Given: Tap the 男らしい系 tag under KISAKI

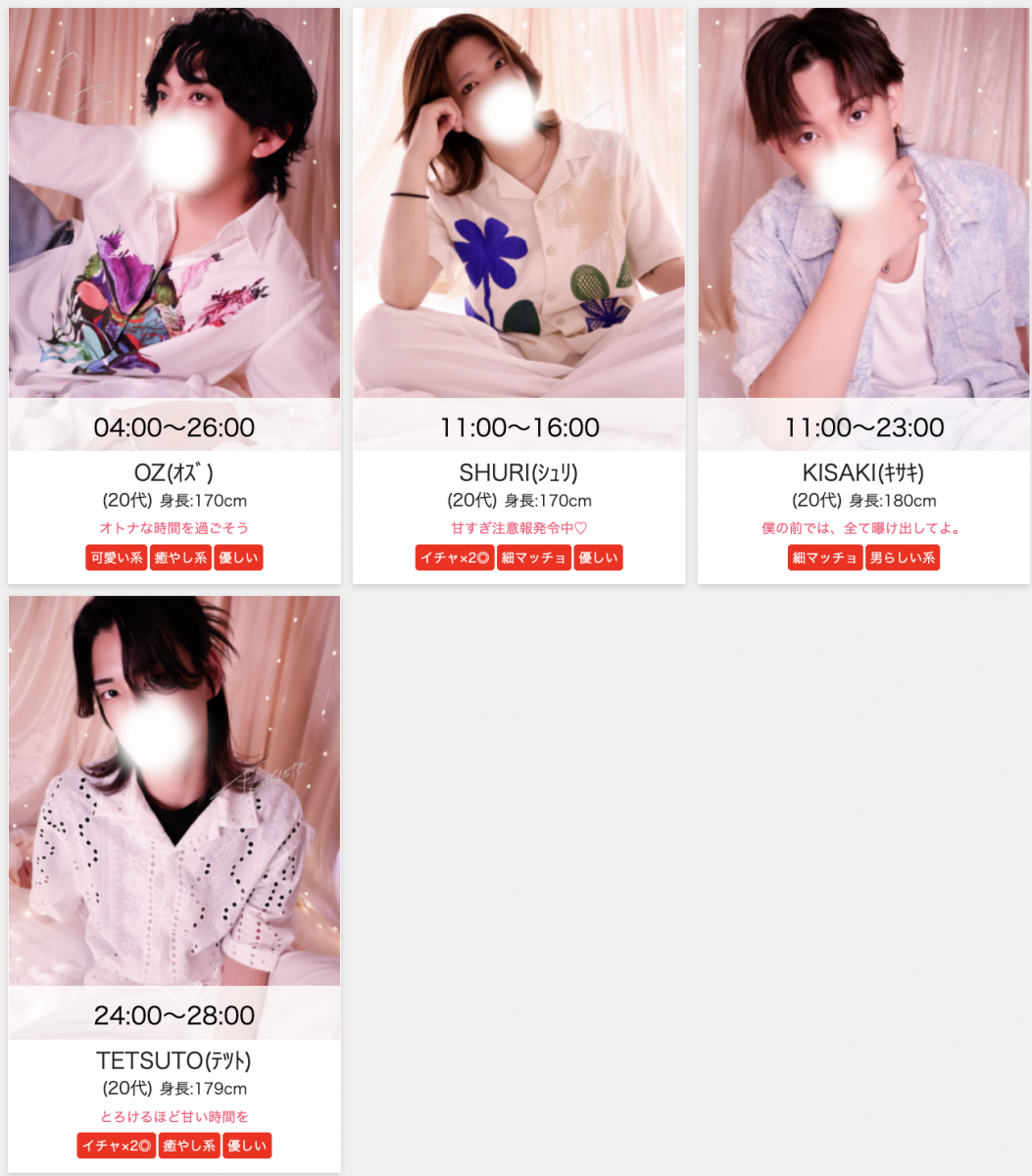Looking at the screenshot, I should tap(903, 559).
